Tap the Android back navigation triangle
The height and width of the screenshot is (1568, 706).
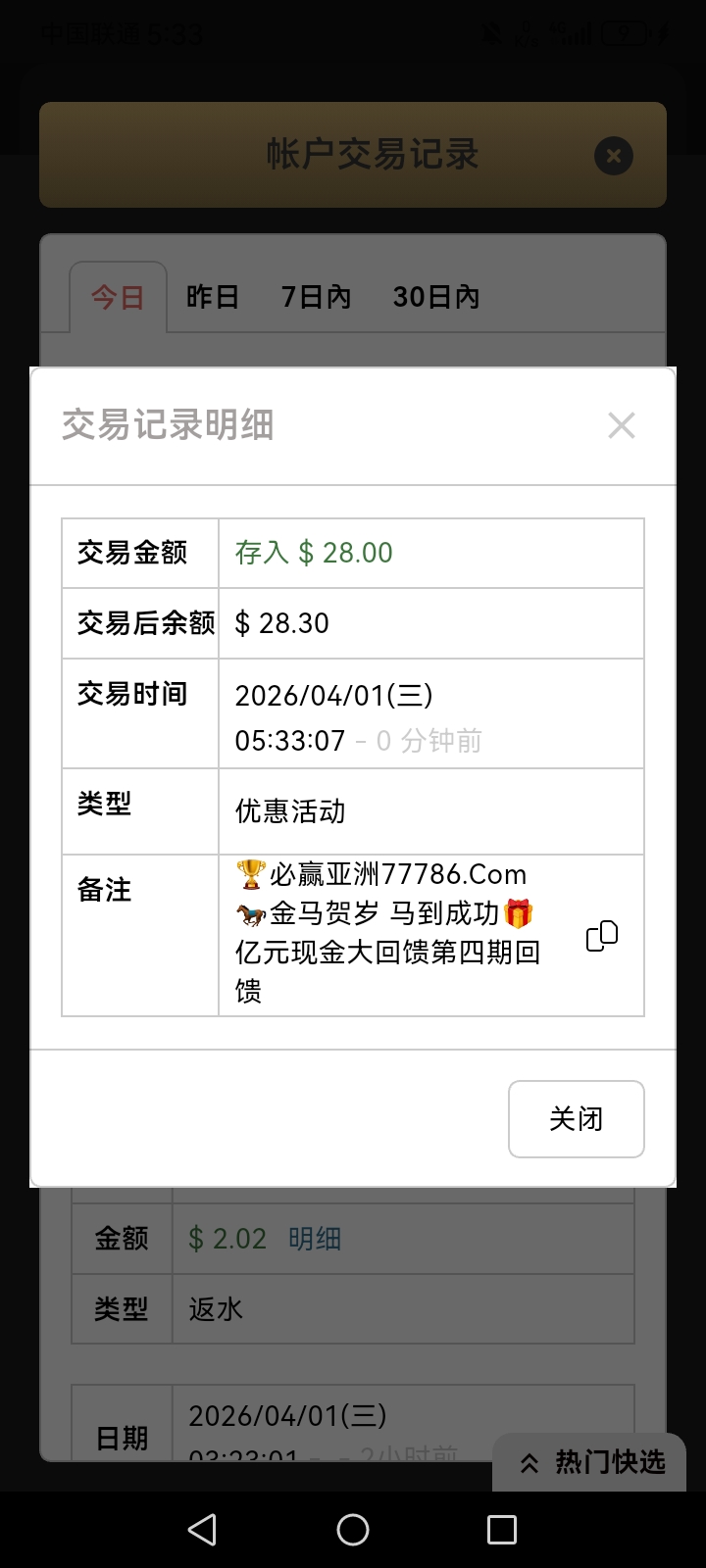(202, 1529)
